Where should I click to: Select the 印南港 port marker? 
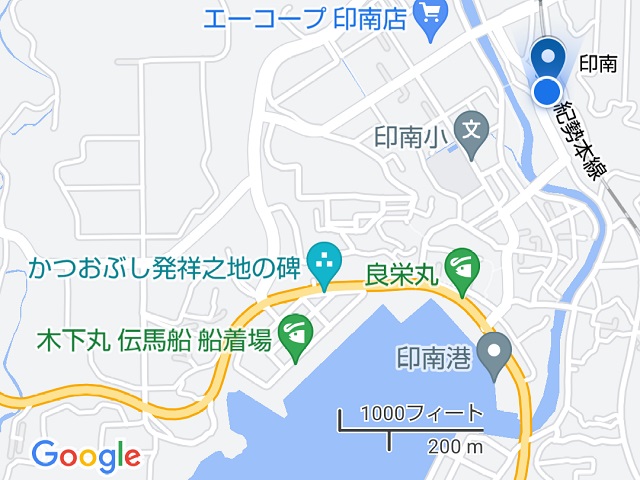point(493,353)
